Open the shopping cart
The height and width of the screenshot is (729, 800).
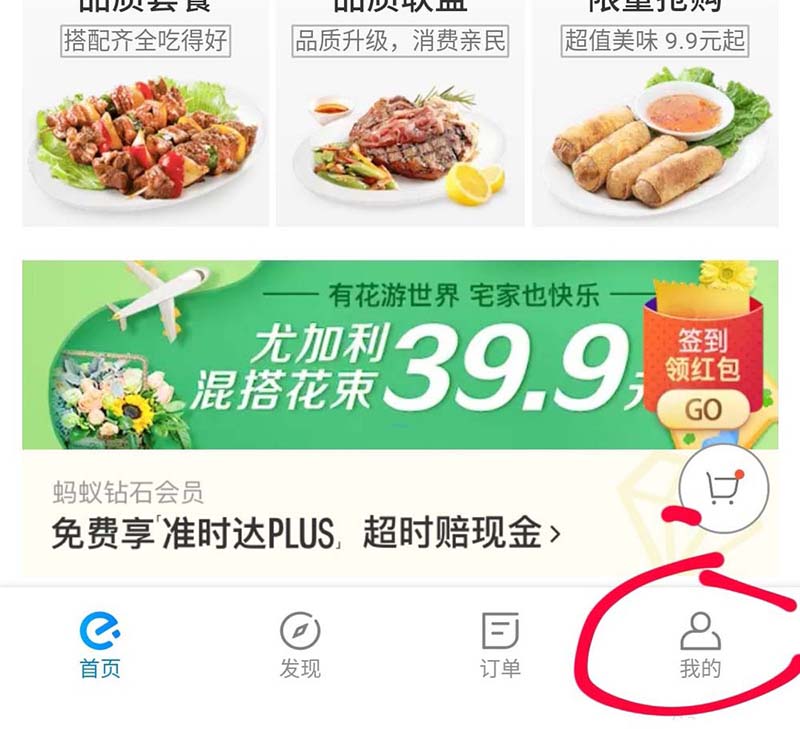click(x=723, y=488)
